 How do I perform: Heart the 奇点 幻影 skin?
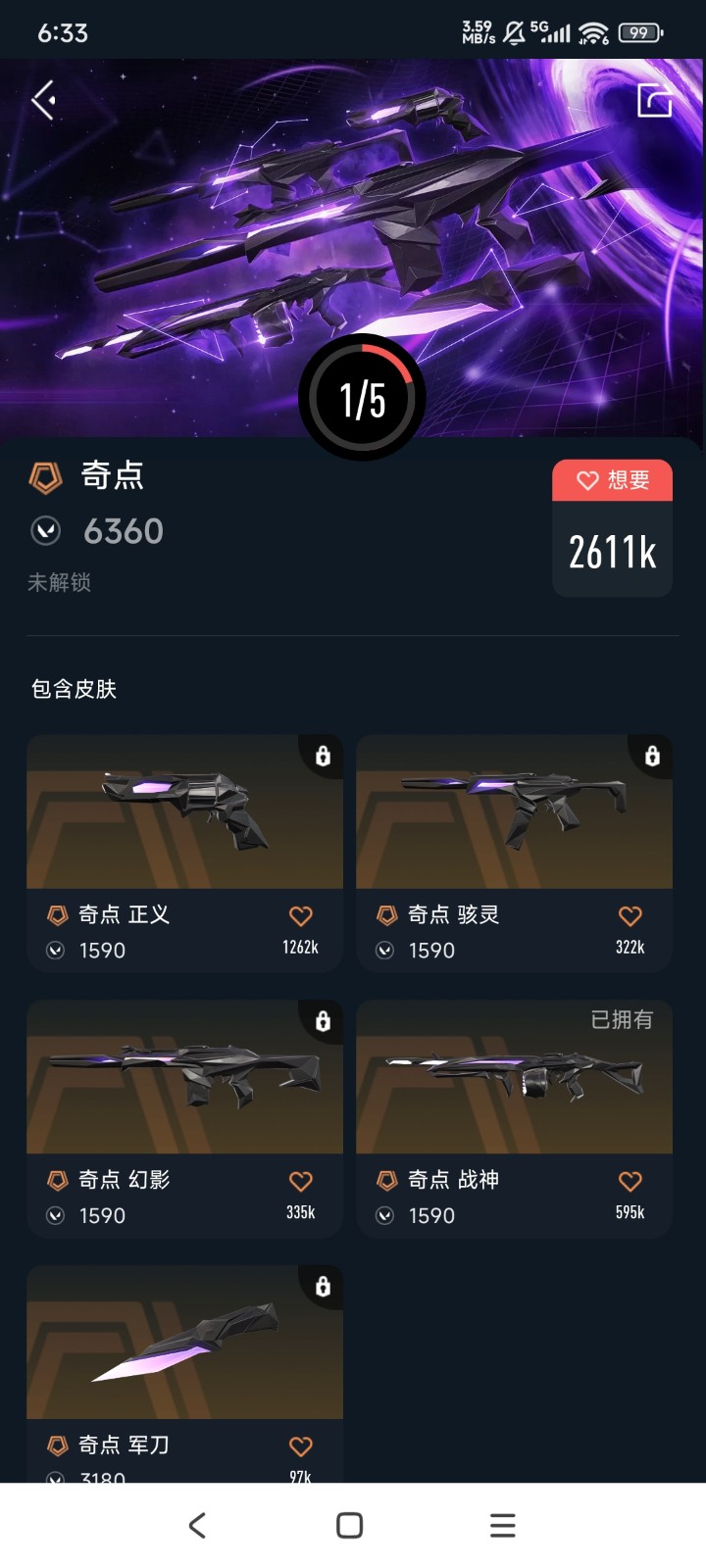point(301,1181)
